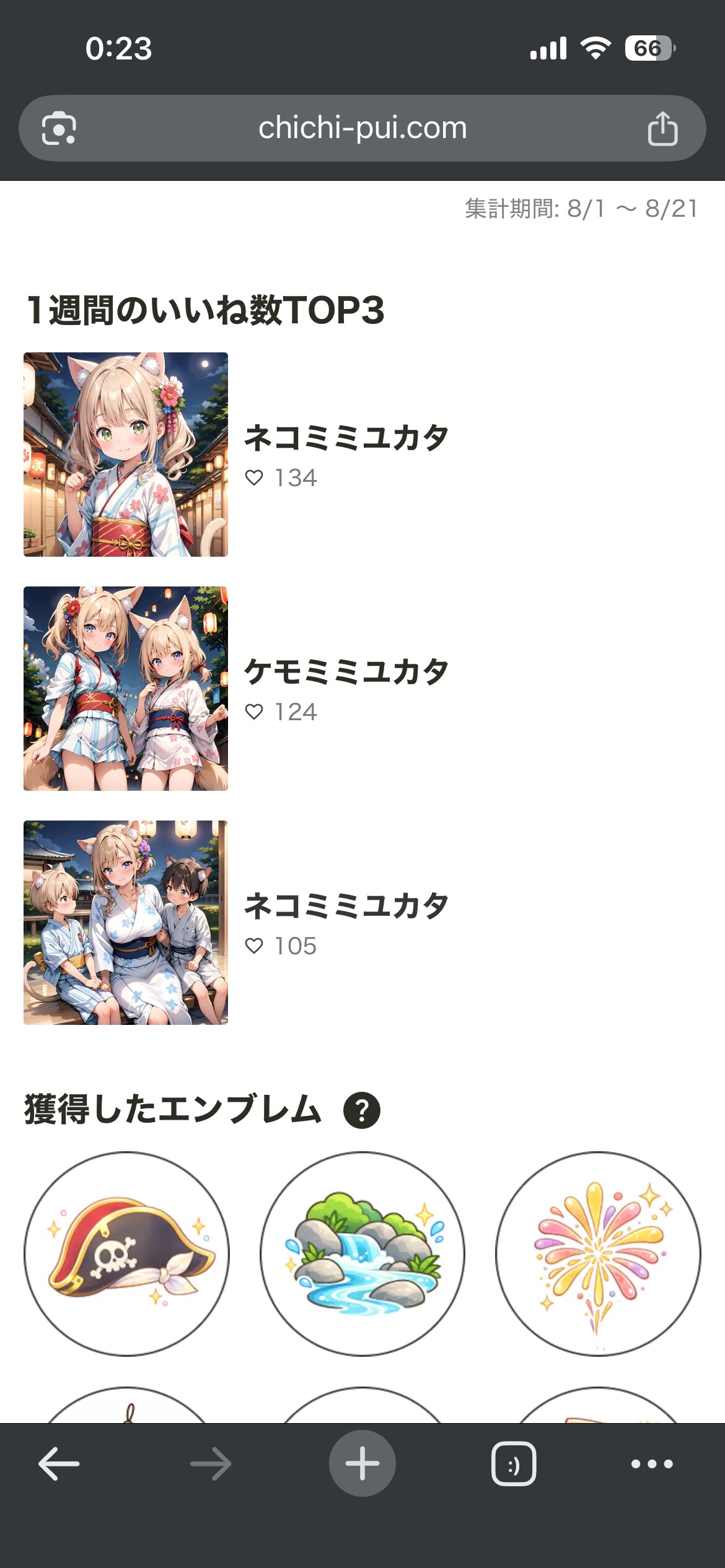Open the browser overflow menu
Image resolution: width=725 pixels, height=1568 pixels.
[652, 1464]
